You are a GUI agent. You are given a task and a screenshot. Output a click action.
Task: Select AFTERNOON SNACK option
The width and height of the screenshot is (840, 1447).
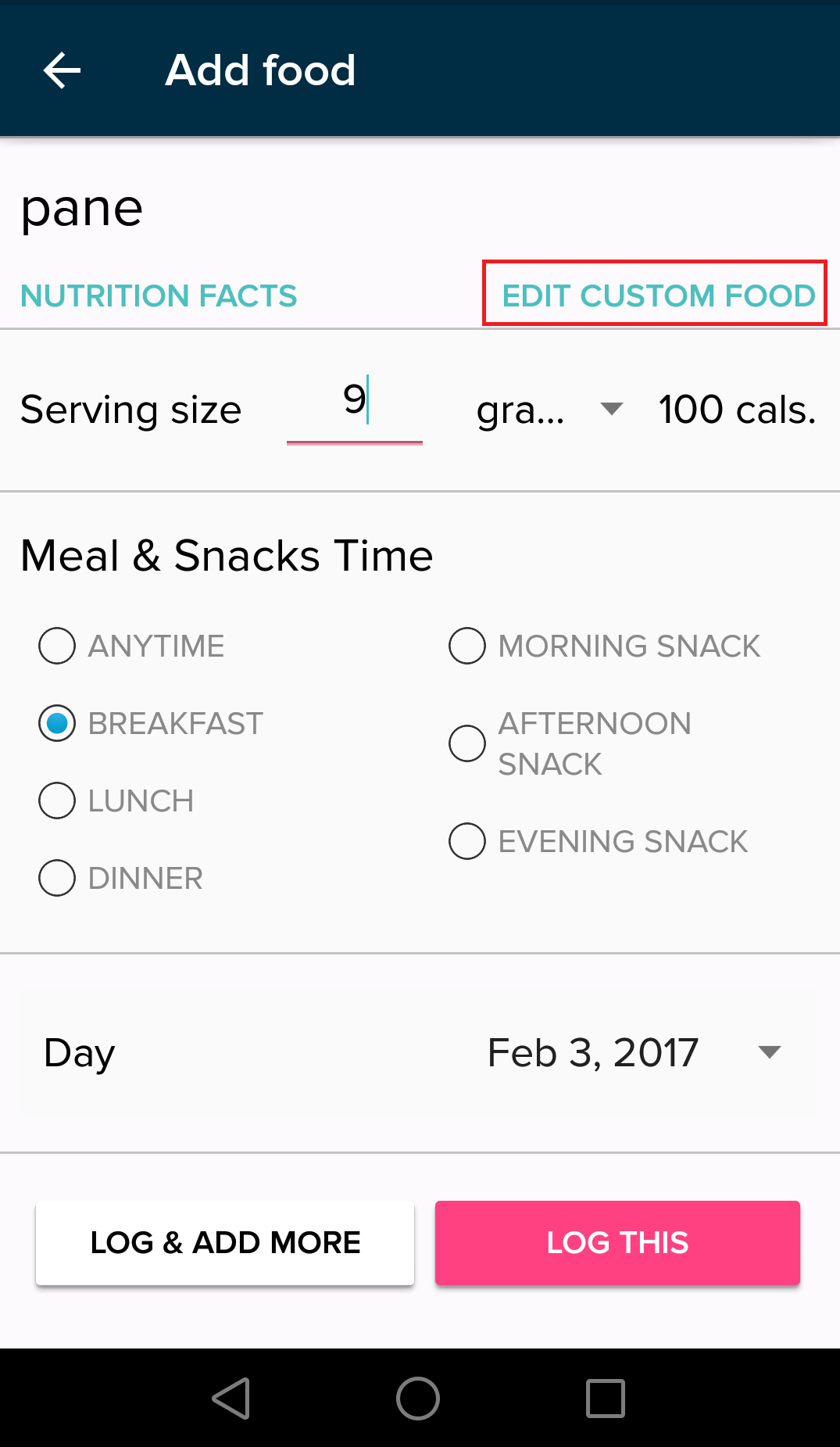coord(466,743)
